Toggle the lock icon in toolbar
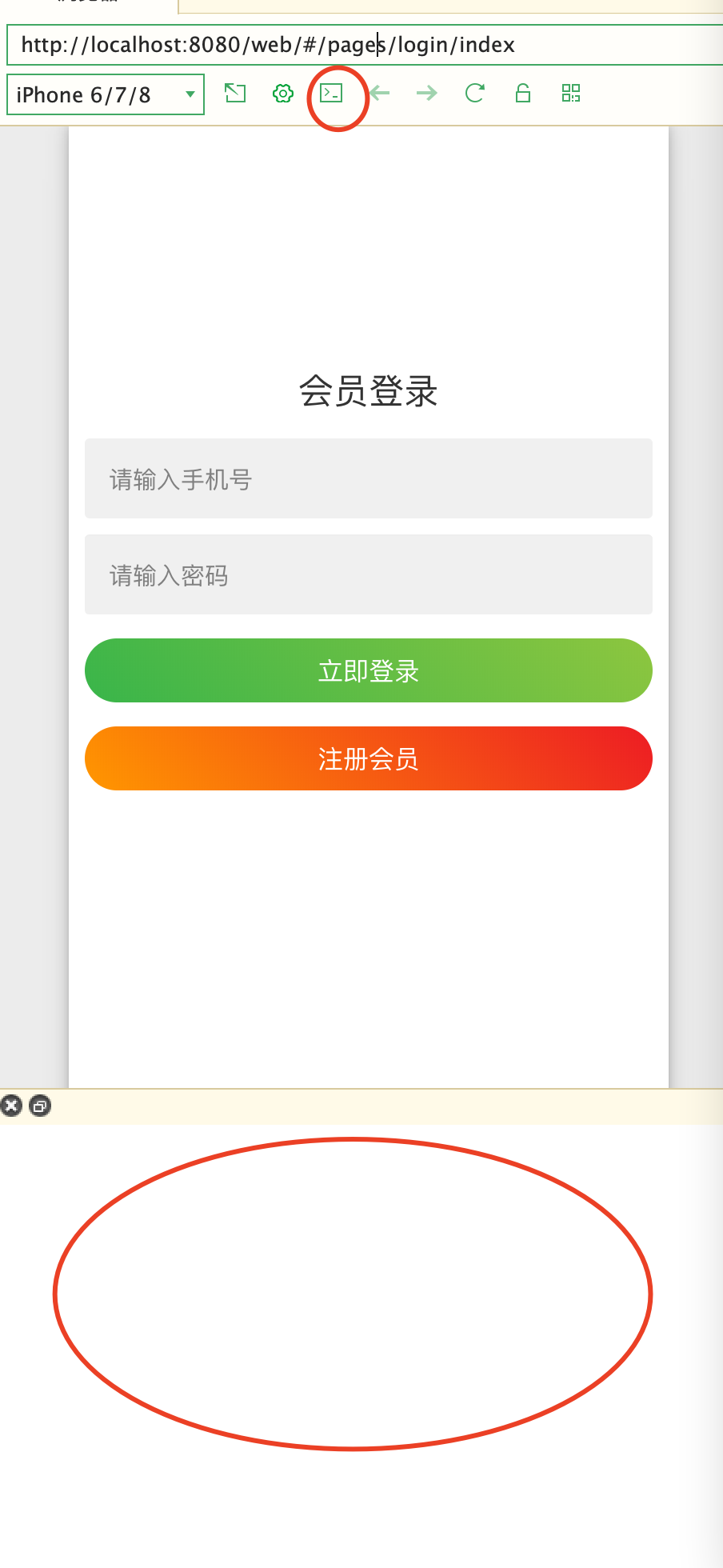 click(x=523, y=94)
